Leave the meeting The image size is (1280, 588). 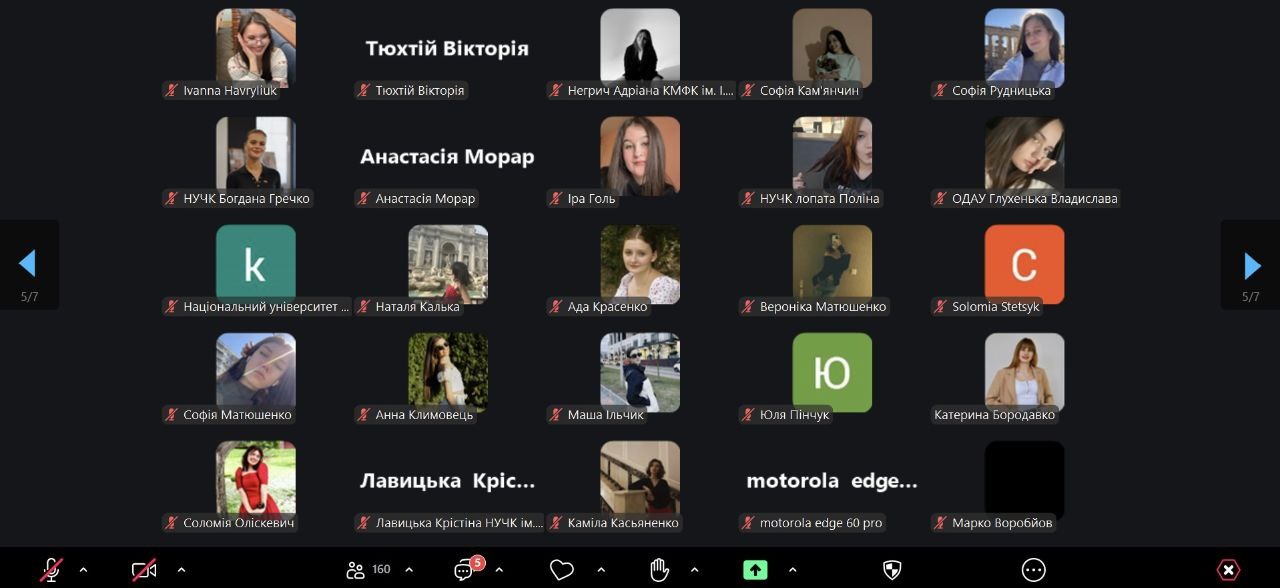[1228, 570]
